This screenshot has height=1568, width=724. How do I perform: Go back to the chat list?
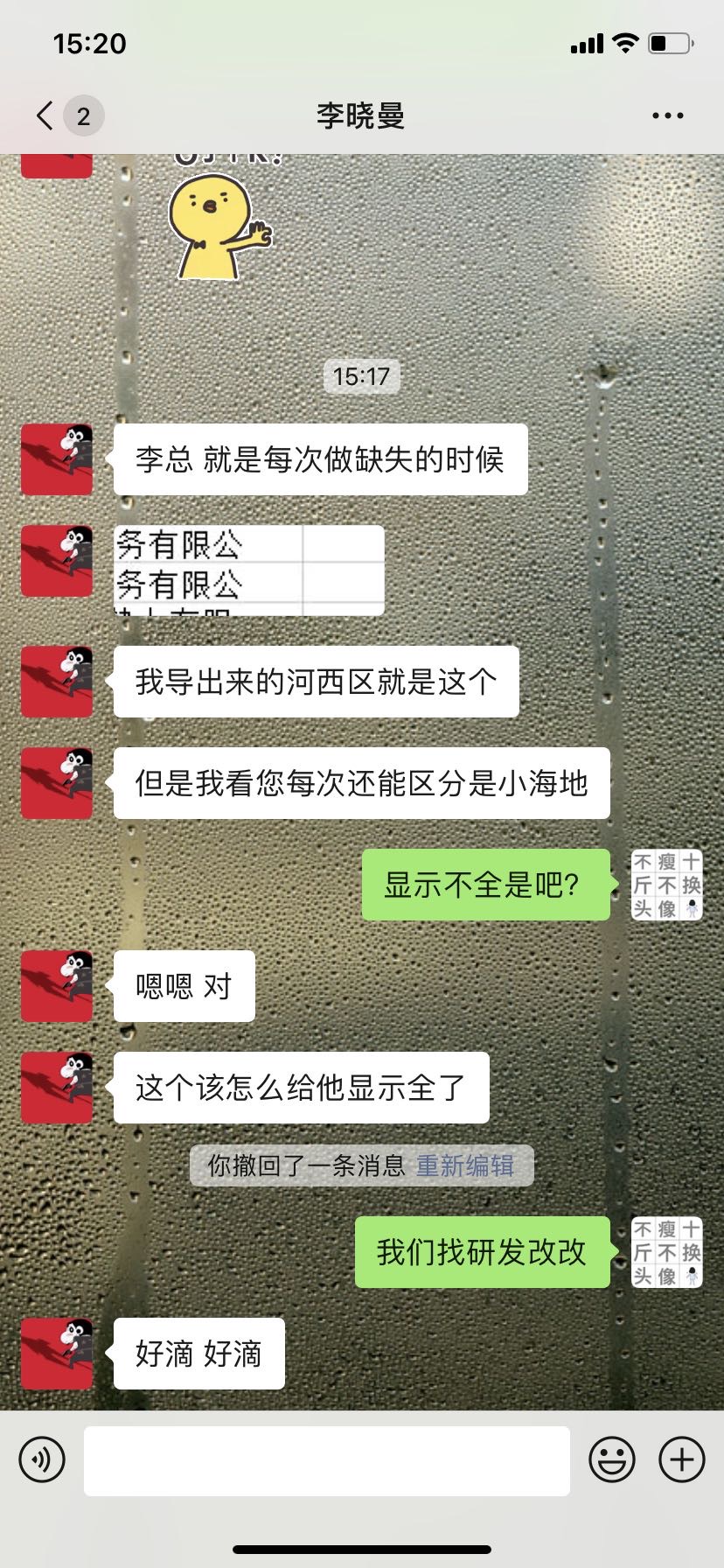click(x=45, y=115)
